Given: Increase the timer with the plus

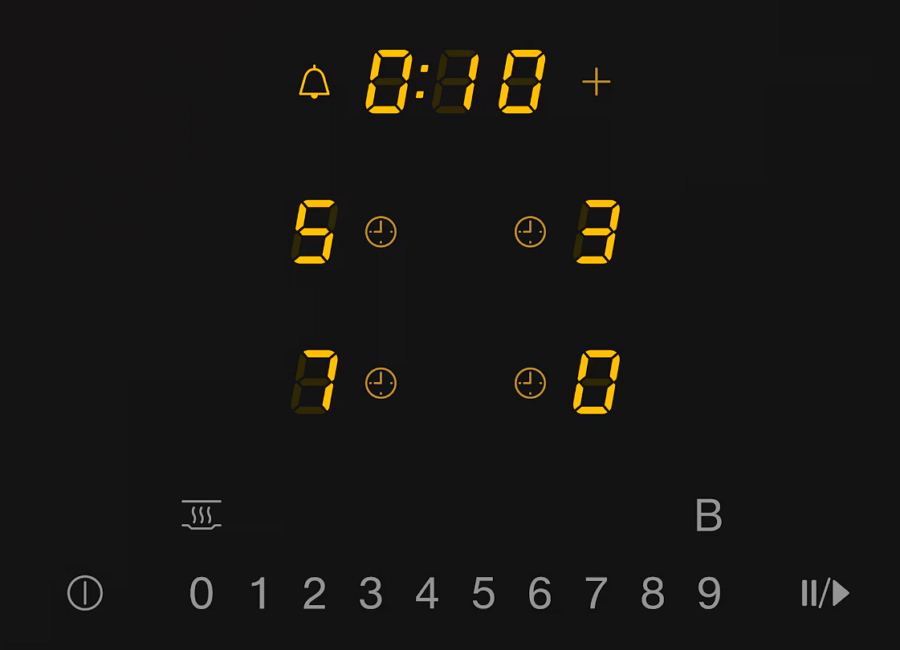Looking at the screenshot, I should [596, 82].
